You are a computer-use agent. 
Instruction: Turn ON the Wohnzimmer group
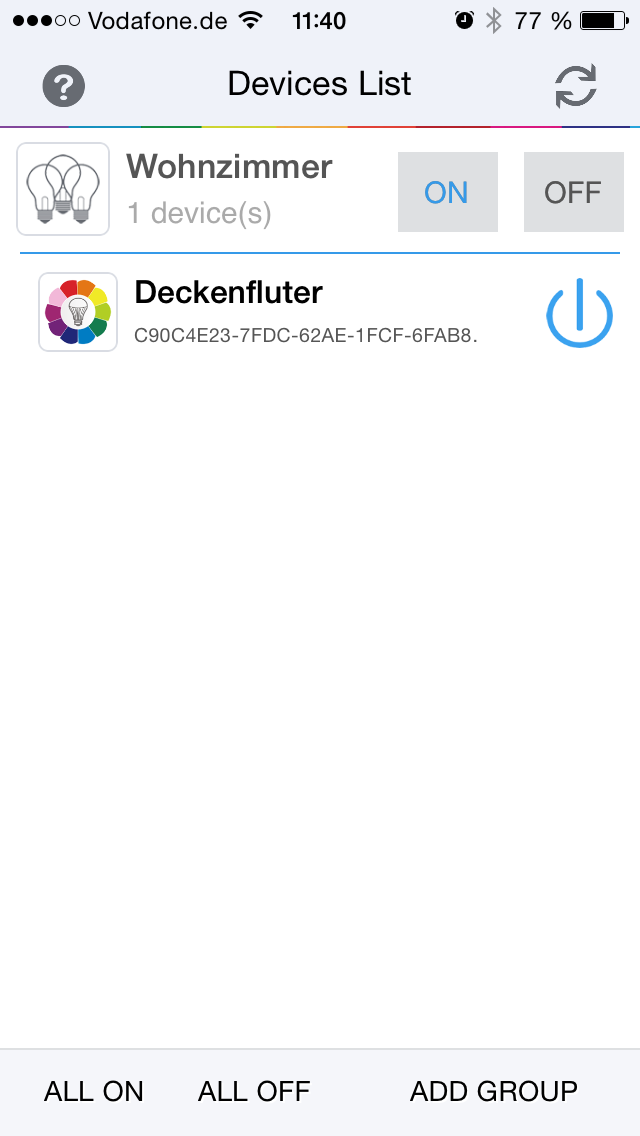[447, 192]
